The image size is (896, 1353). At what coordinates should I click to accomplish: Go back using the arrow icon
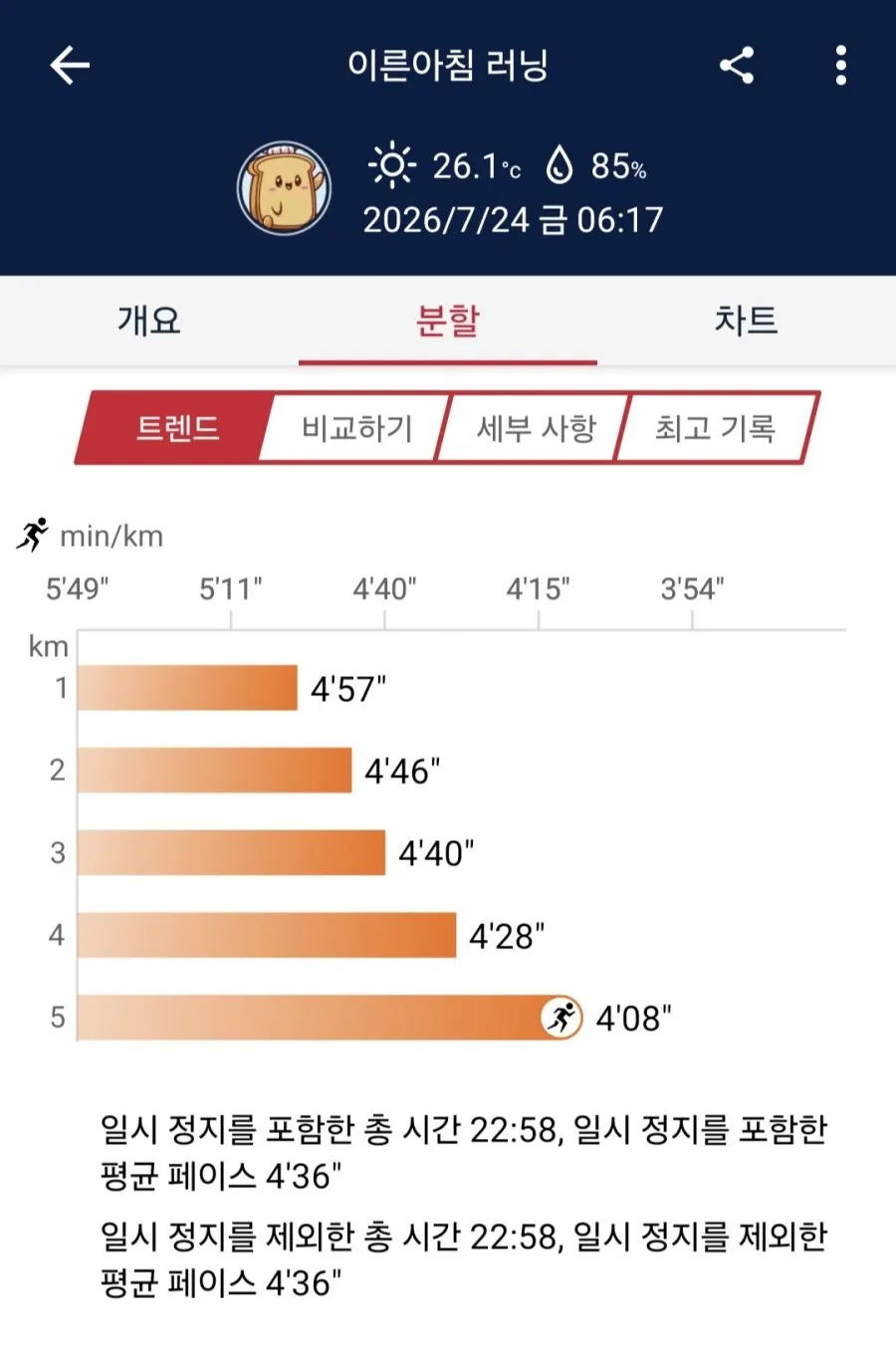(x=70, y=66)
